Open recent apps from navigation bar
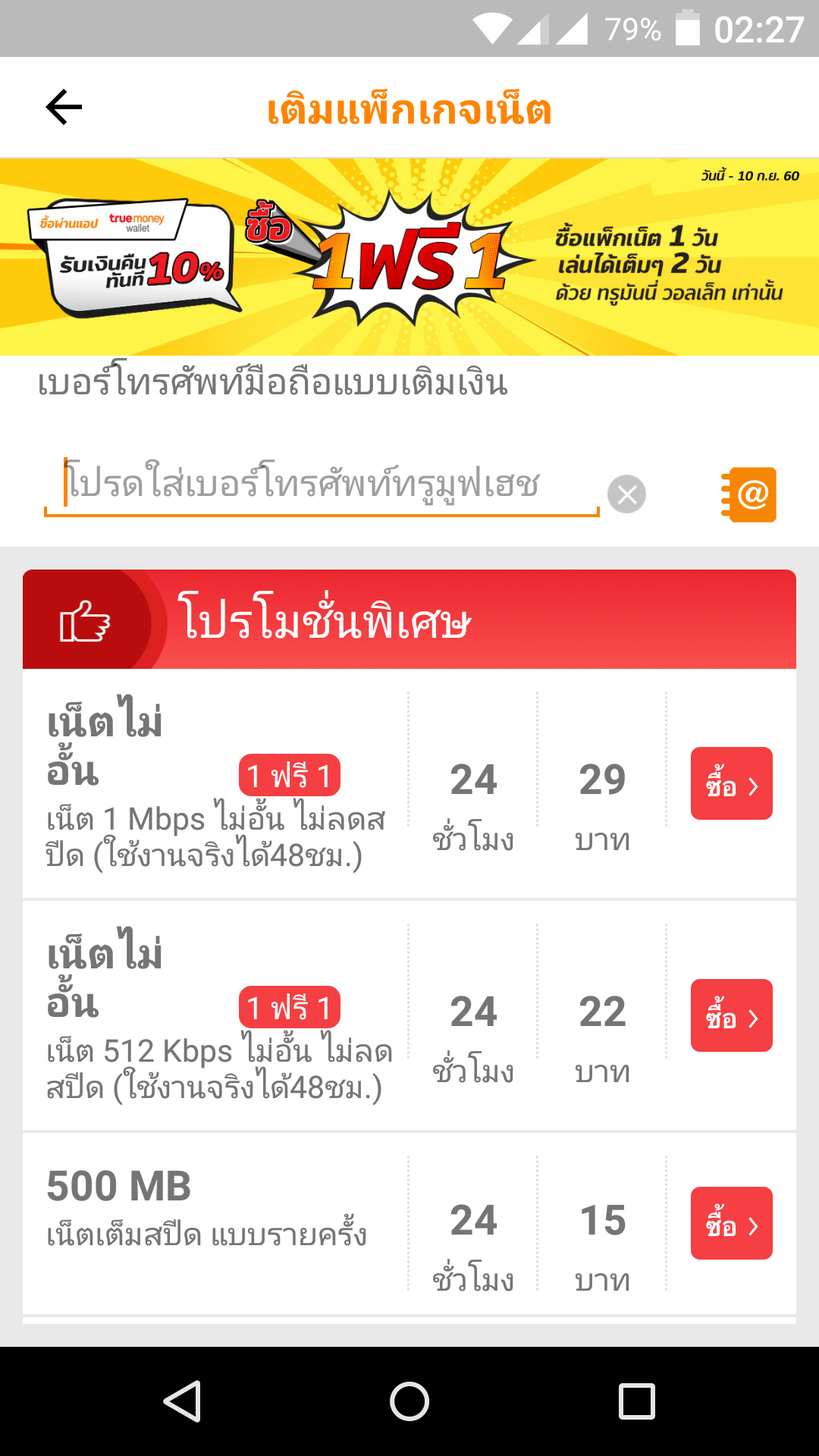This screenshot has width=819, height=1456. pyautogui.click(x=636, y=1401)
